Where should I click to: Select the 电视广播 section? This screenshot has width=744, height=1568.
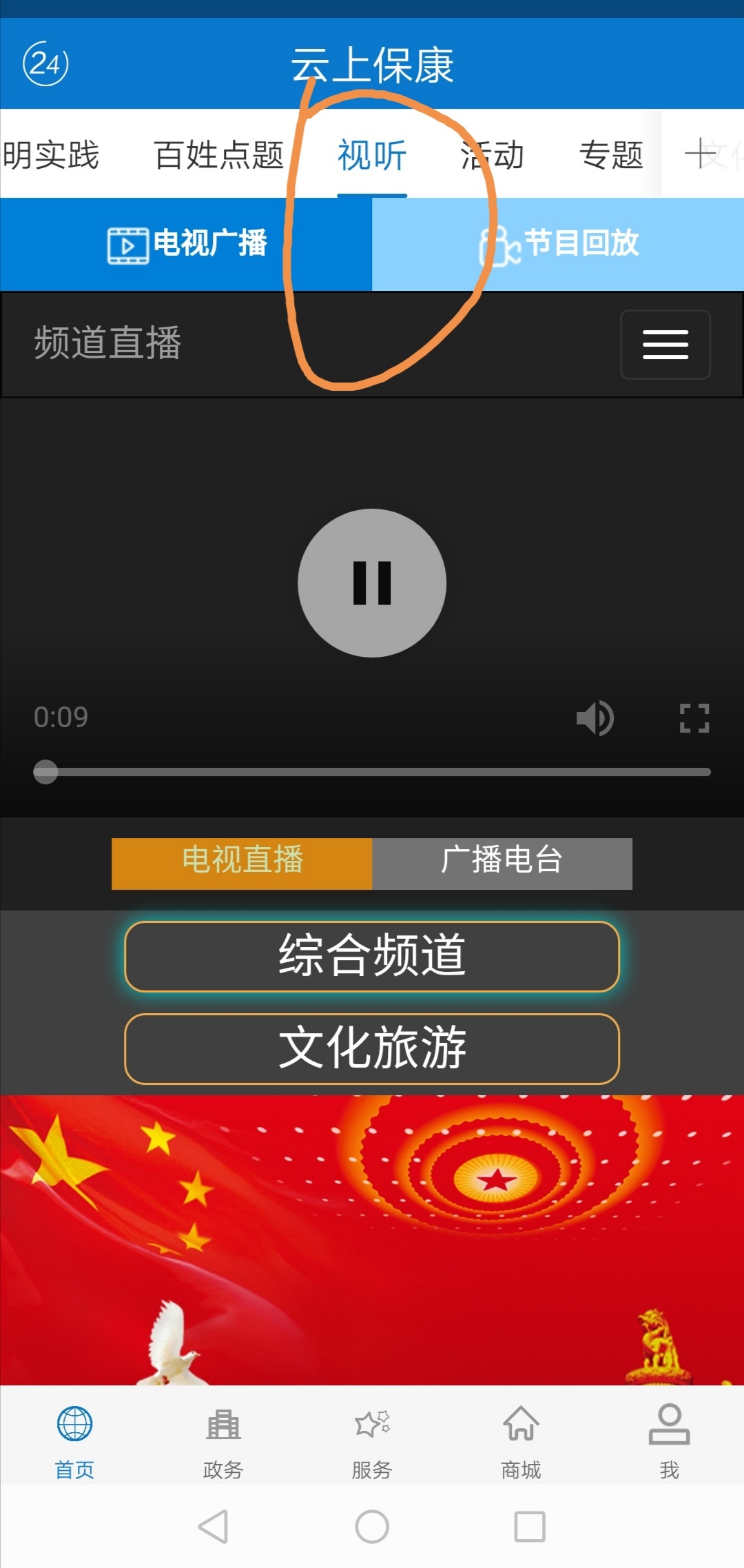[186, 244]
